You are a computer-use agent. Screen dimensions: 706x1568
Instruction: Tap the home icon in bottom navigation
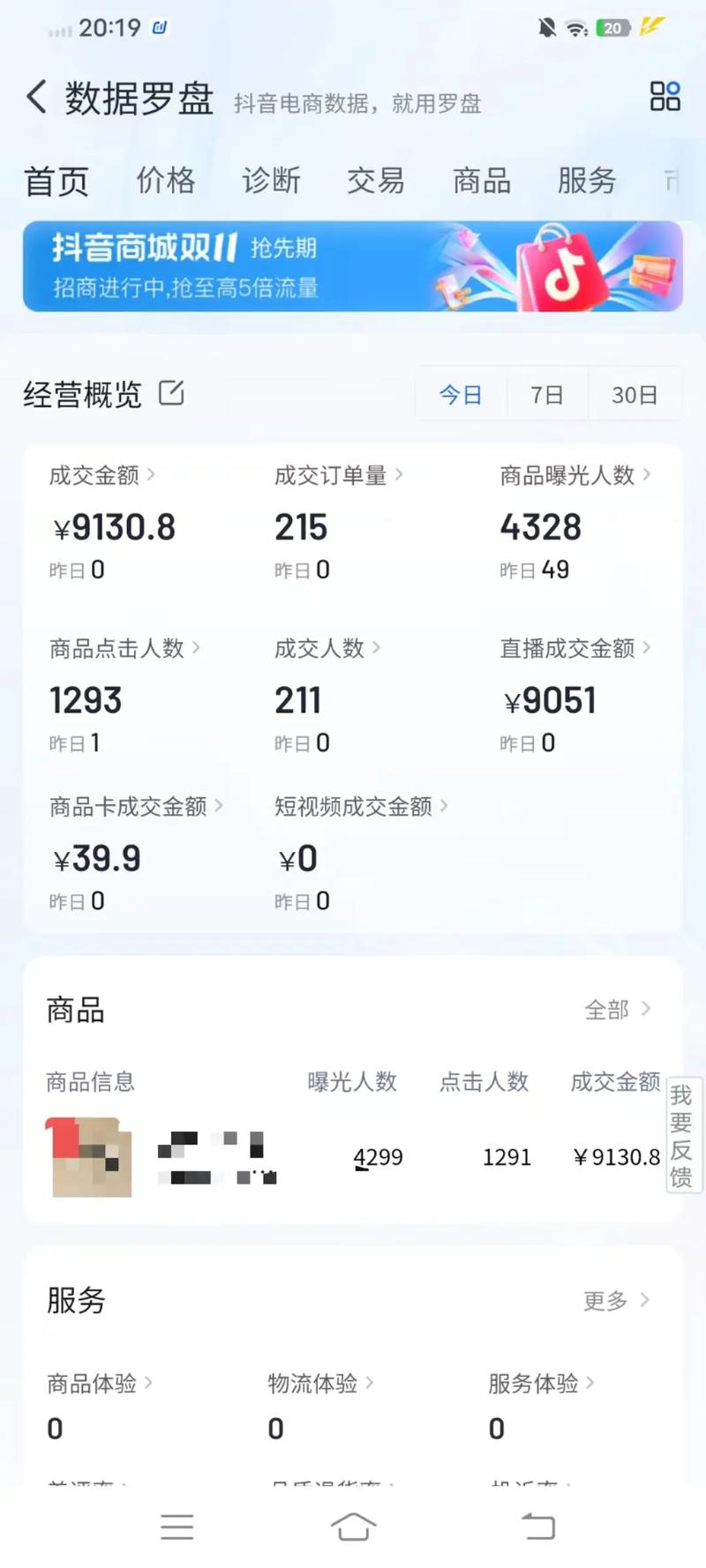pyautogui.click(x=353, y=1527)
